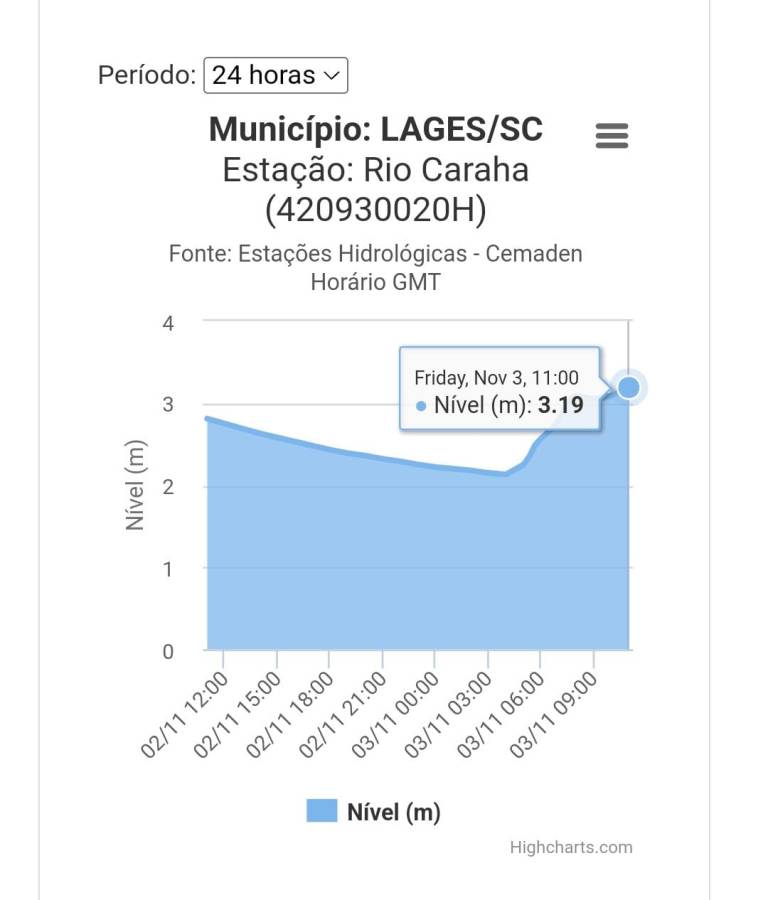Open the chart hamburger context menu
The image size is (768, 900).
pyautogui.click(x=612, y=136)
